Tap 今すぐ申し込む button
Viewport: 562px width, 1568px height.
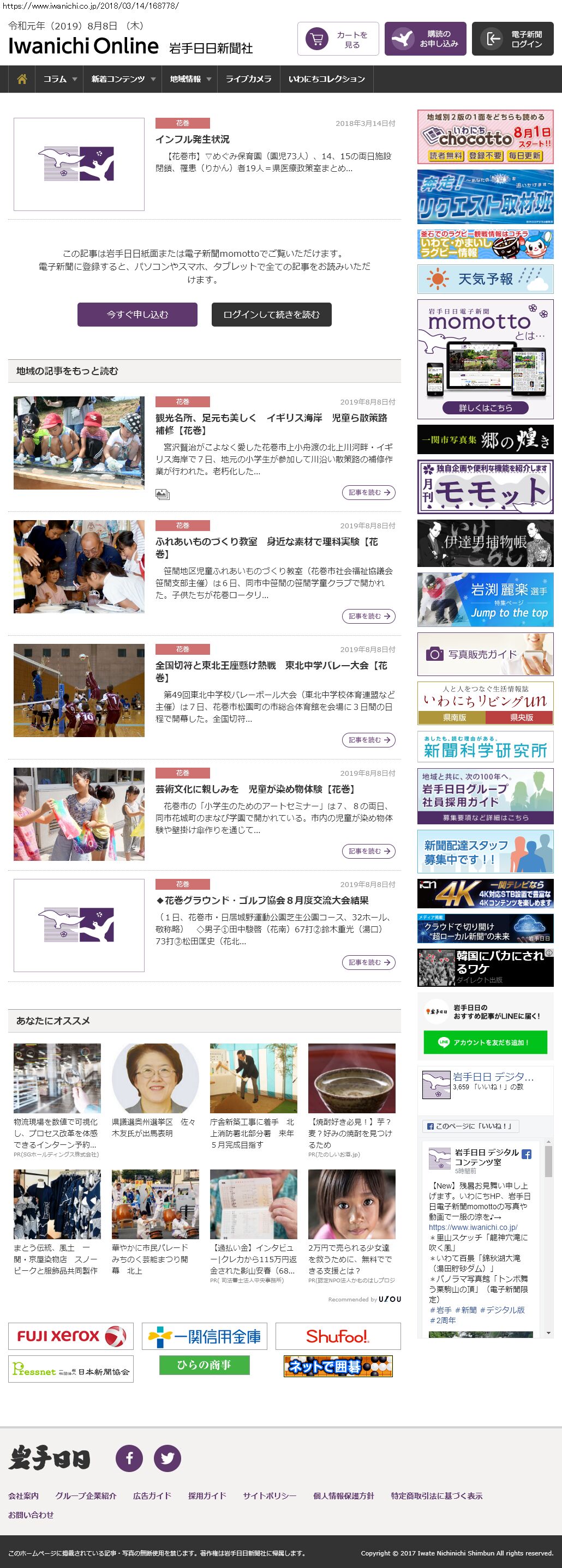click(137, 315)
